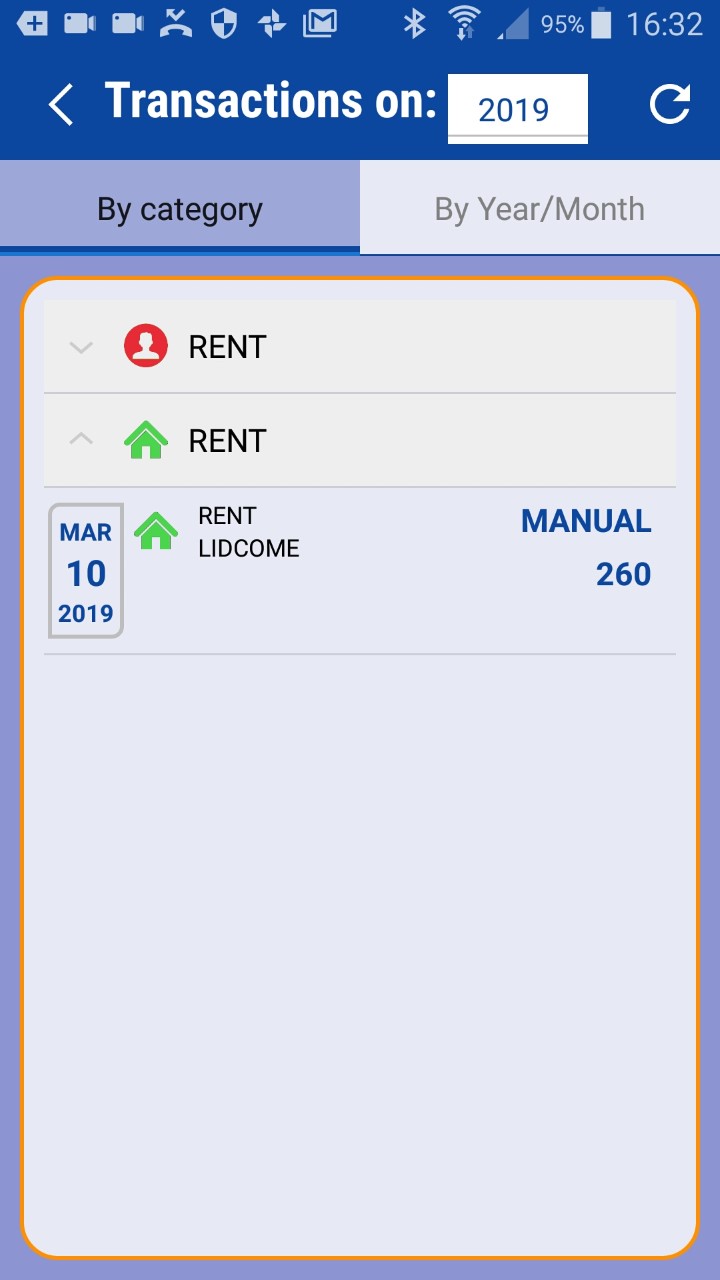720x1280 pixels.
Task: Switch to the By Year/Month tab
Action: [x=540, y=208]
